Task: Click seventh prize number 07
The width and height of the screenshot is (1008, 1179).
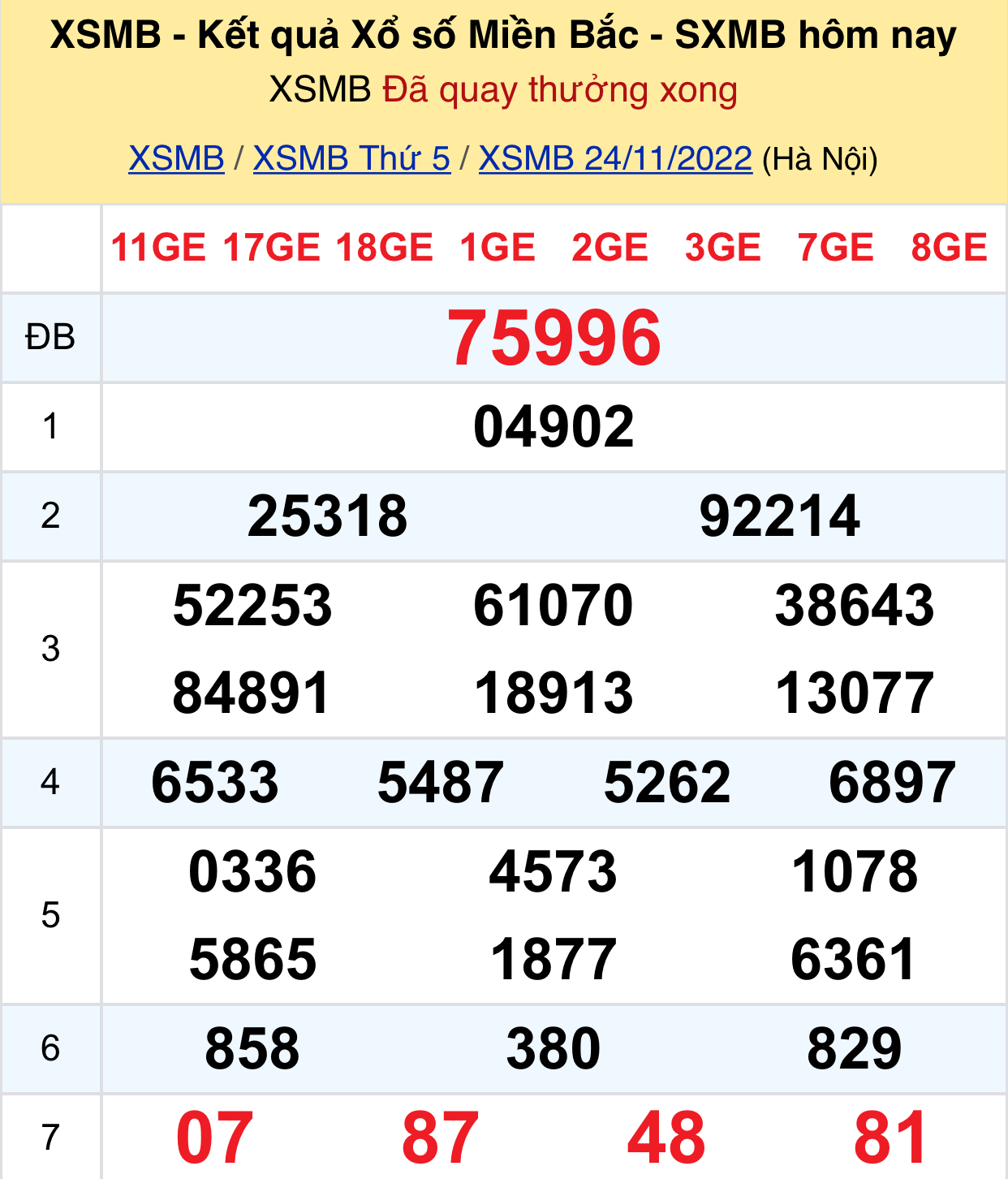Action: click(x=215, y=1136)
